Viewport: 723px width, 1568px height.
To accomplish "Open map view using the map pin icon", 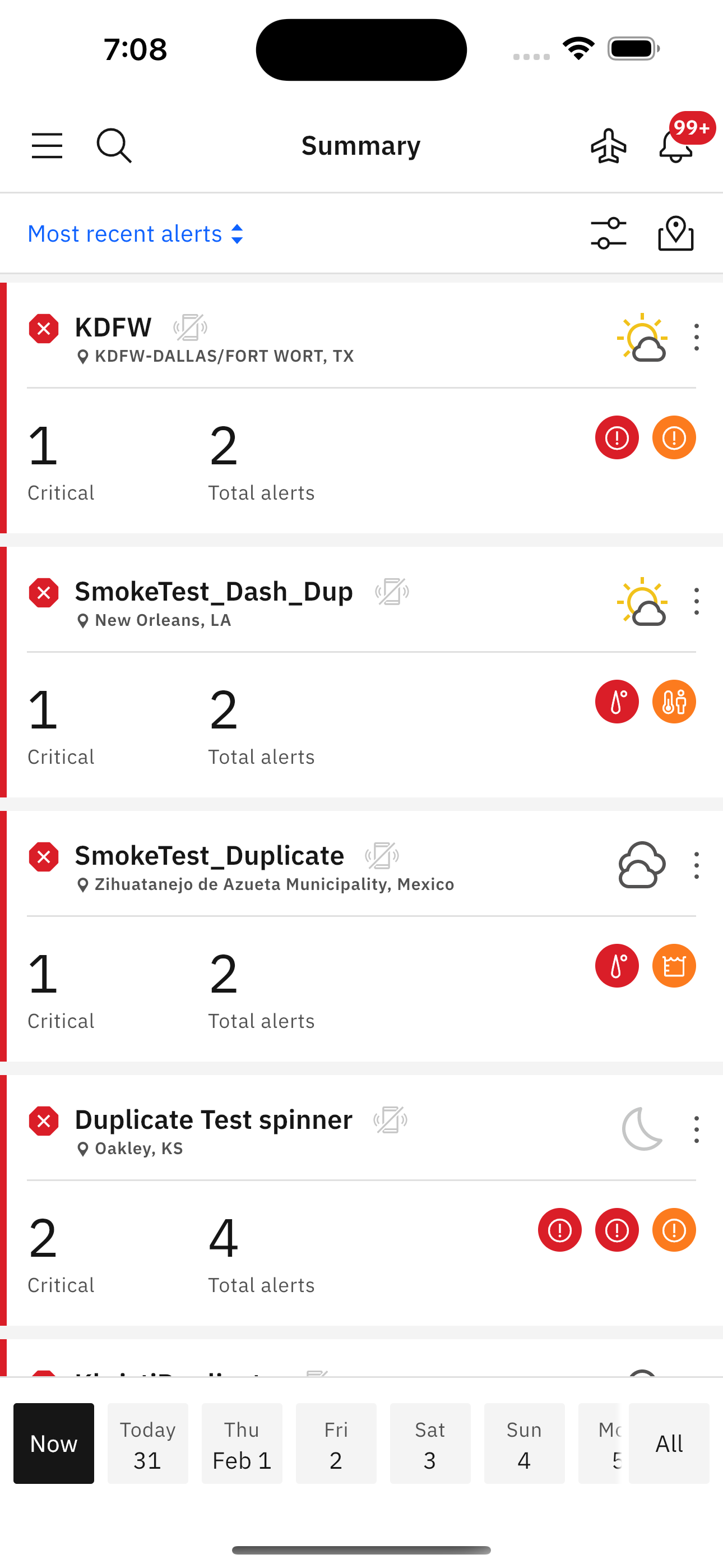I will (675, 234).
